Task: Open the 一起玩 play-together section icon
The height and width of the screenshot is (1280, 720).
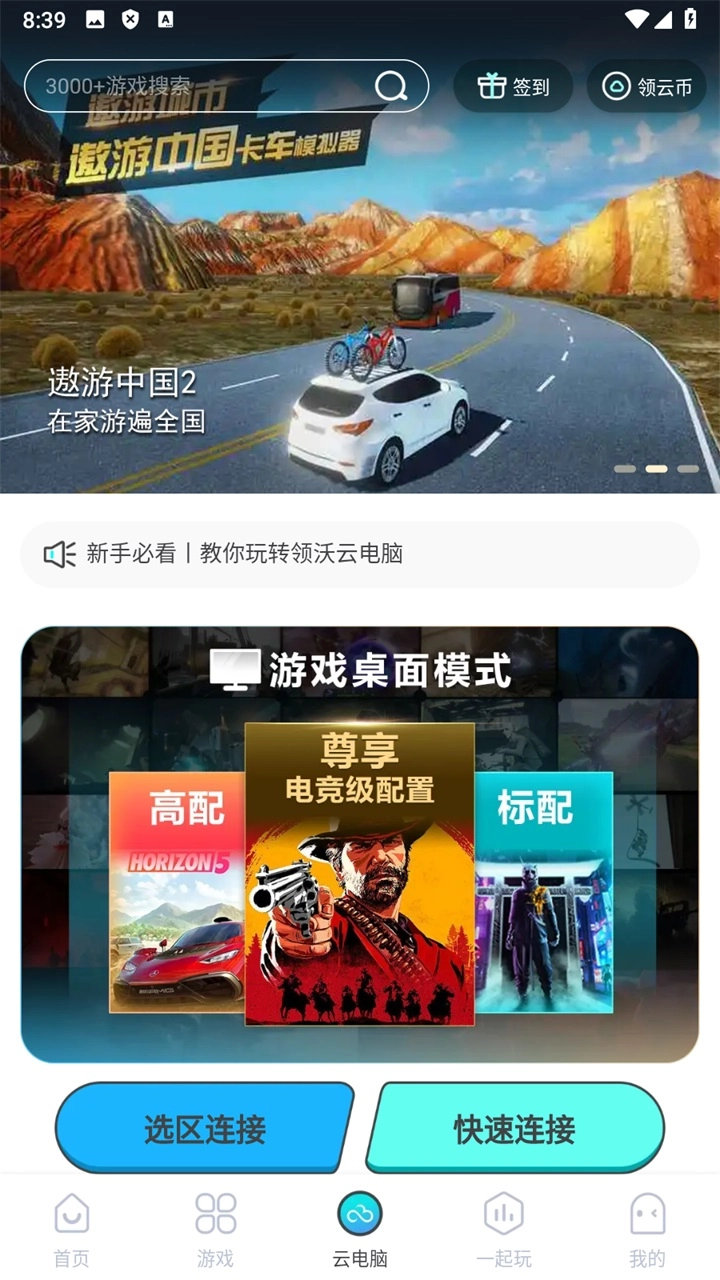Action: point(503,1215)
